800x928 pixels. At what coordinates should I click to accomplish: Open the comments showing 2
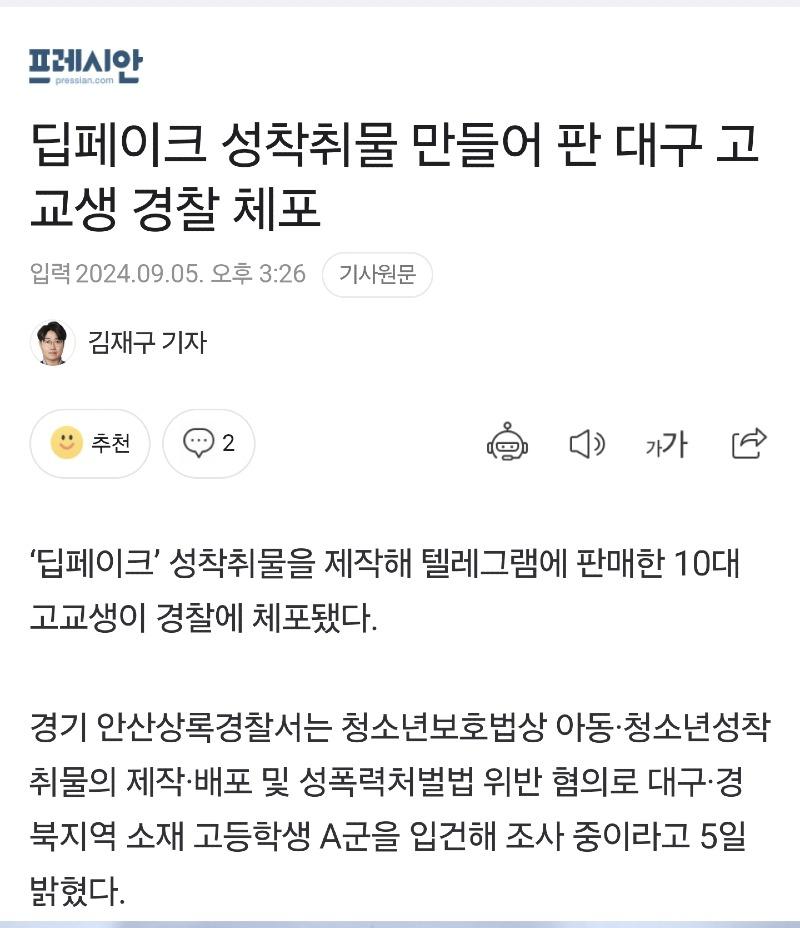pos(209,443)
